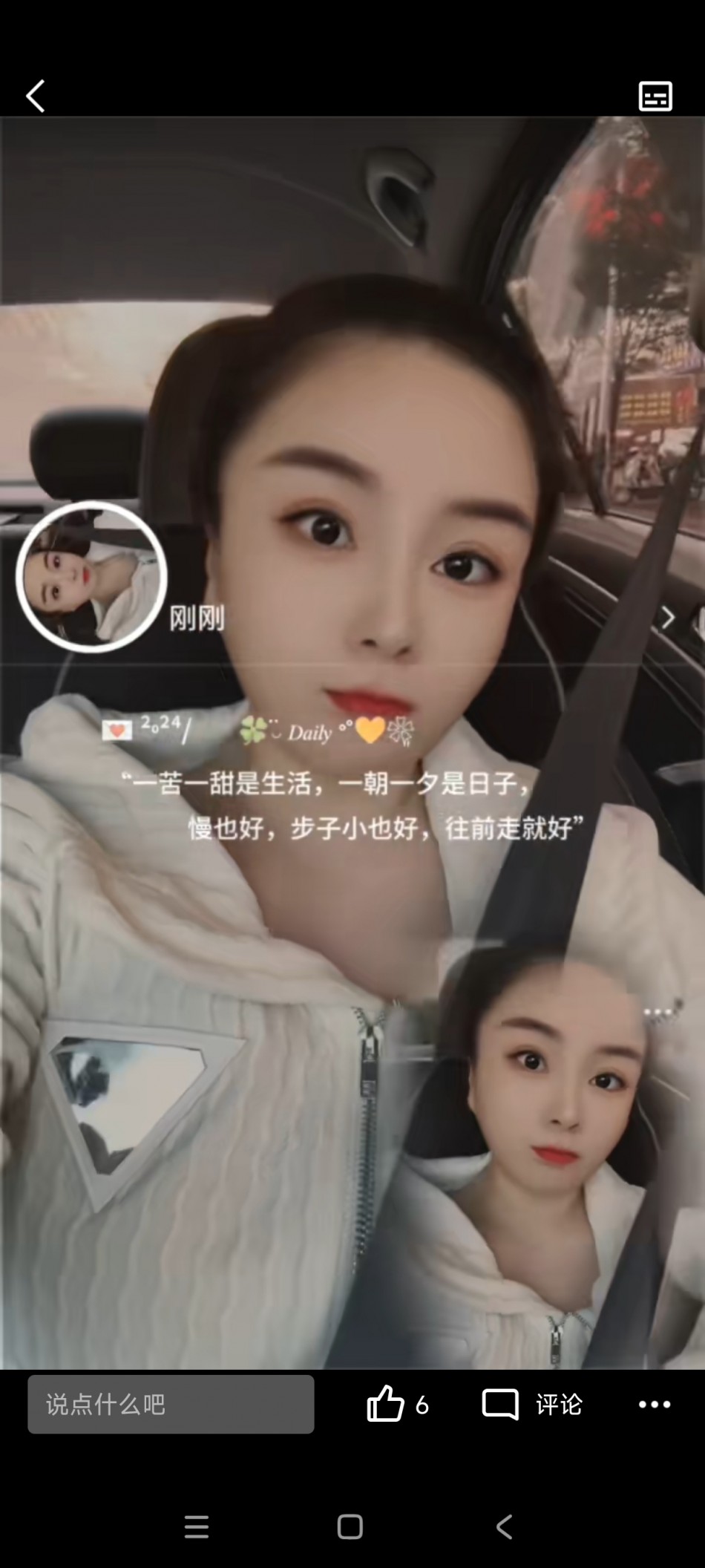
Task: Like this video with thumbs-up
Action: [x=385, y=1404]
